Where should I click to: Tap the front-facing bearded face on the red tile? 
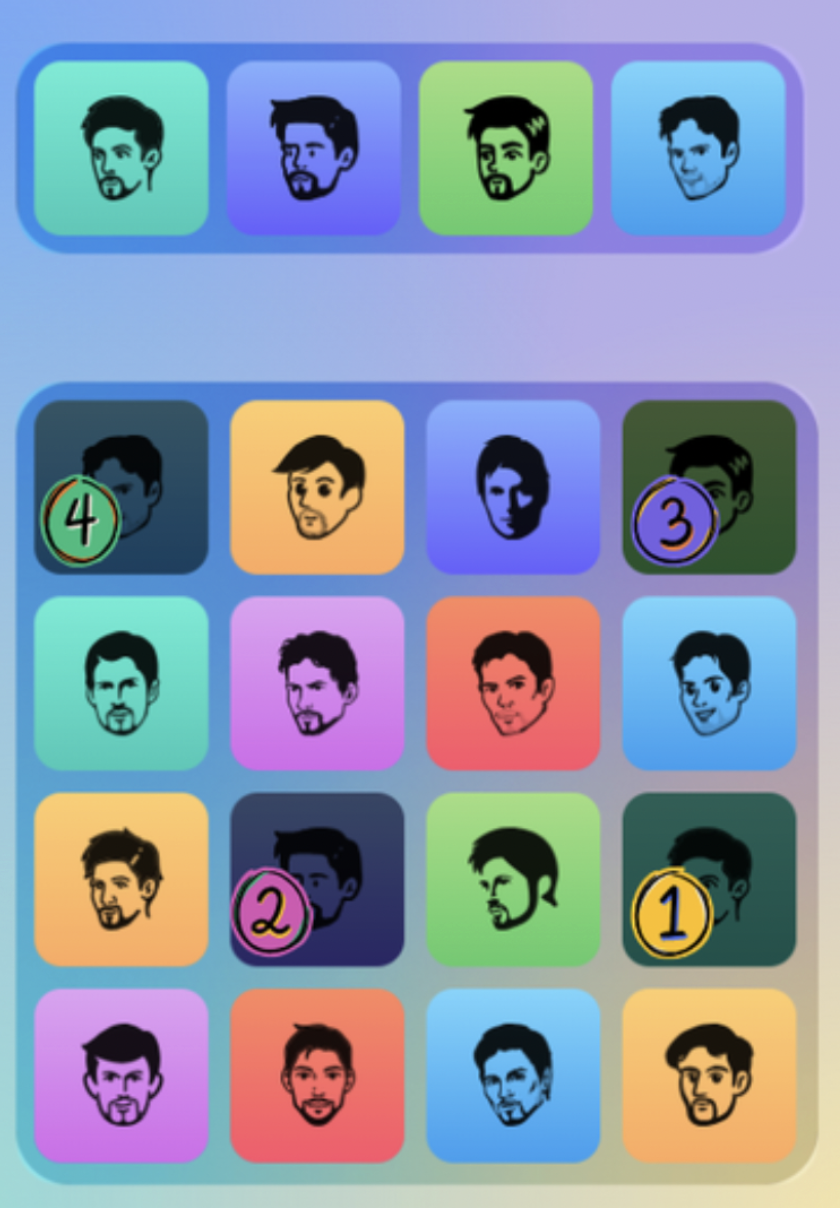(317, 1075)
